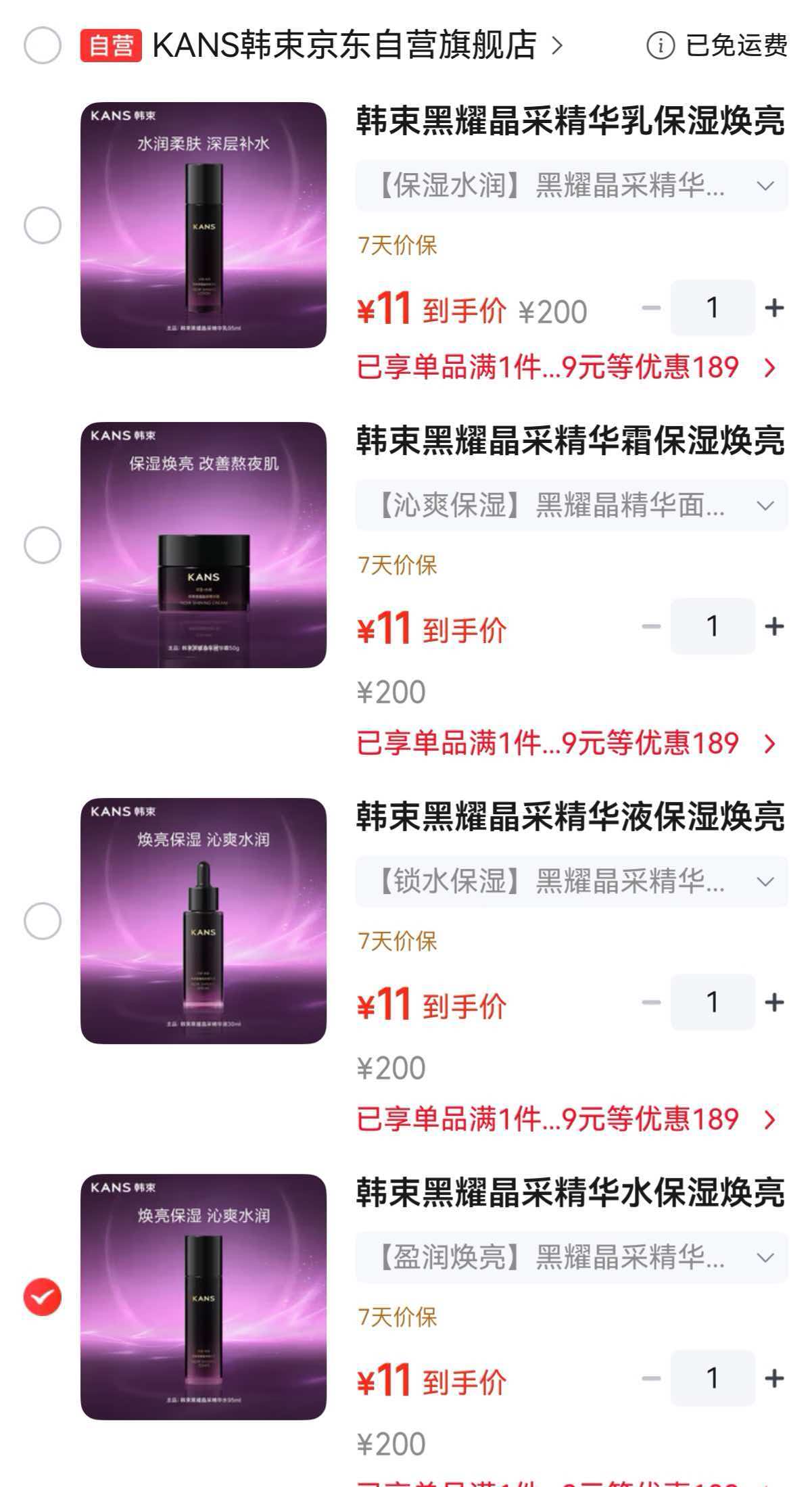Select all items from KANS韩束京东自营旗舰店
The image size is (812, 1487).
[x=43, y=46]
